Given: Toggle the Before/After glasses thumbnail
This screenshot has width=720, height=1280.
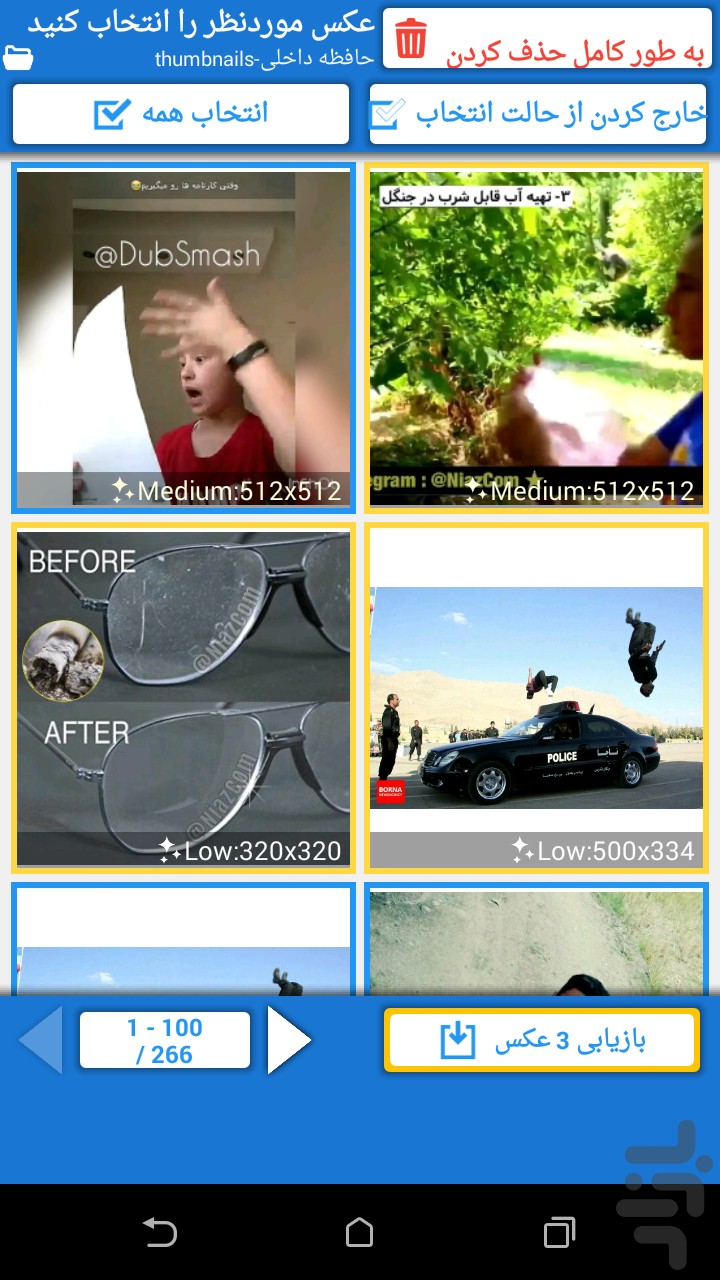Looking at the screenshot, I should coord(183,698).
